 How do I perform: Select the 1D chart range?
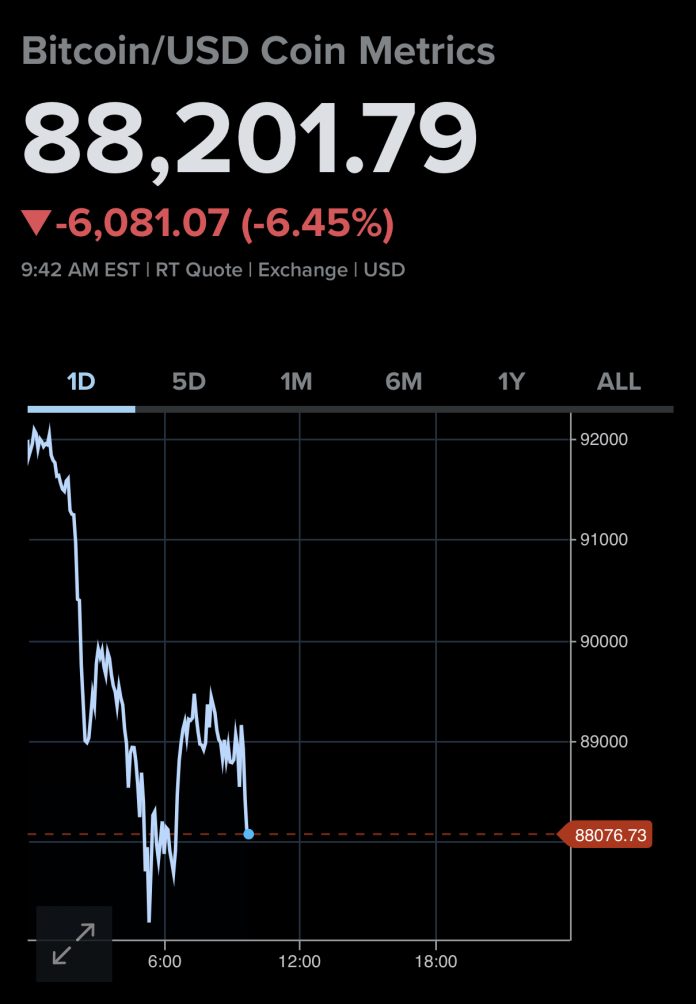pos(80,382)
